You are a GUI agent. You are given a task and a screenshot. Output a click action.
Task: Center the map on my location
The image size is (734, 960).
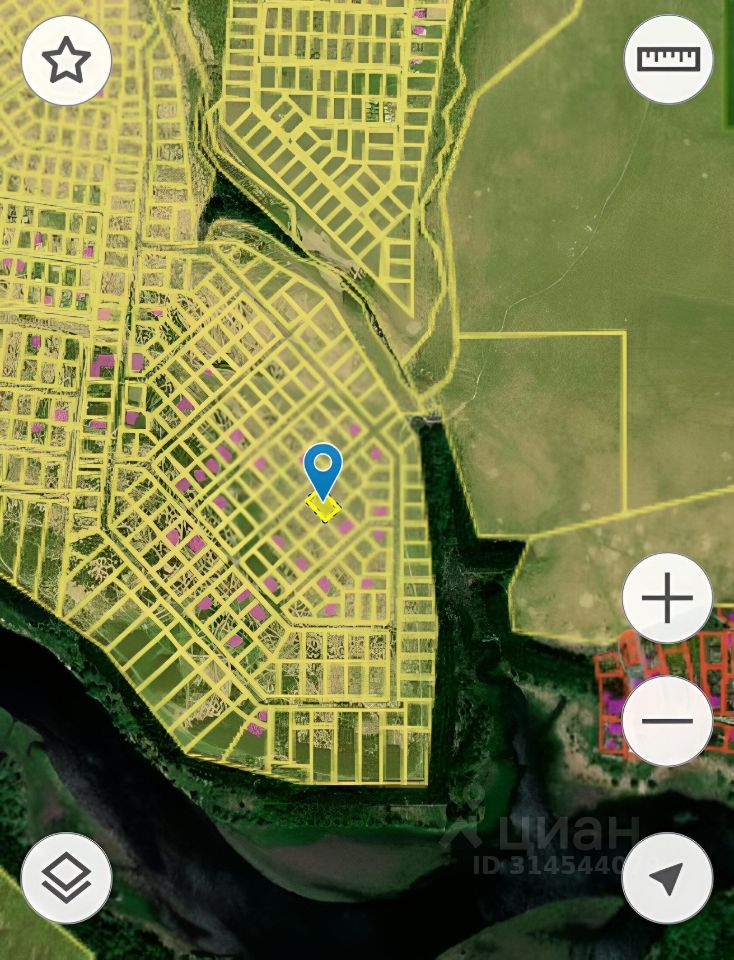point(667,878)
